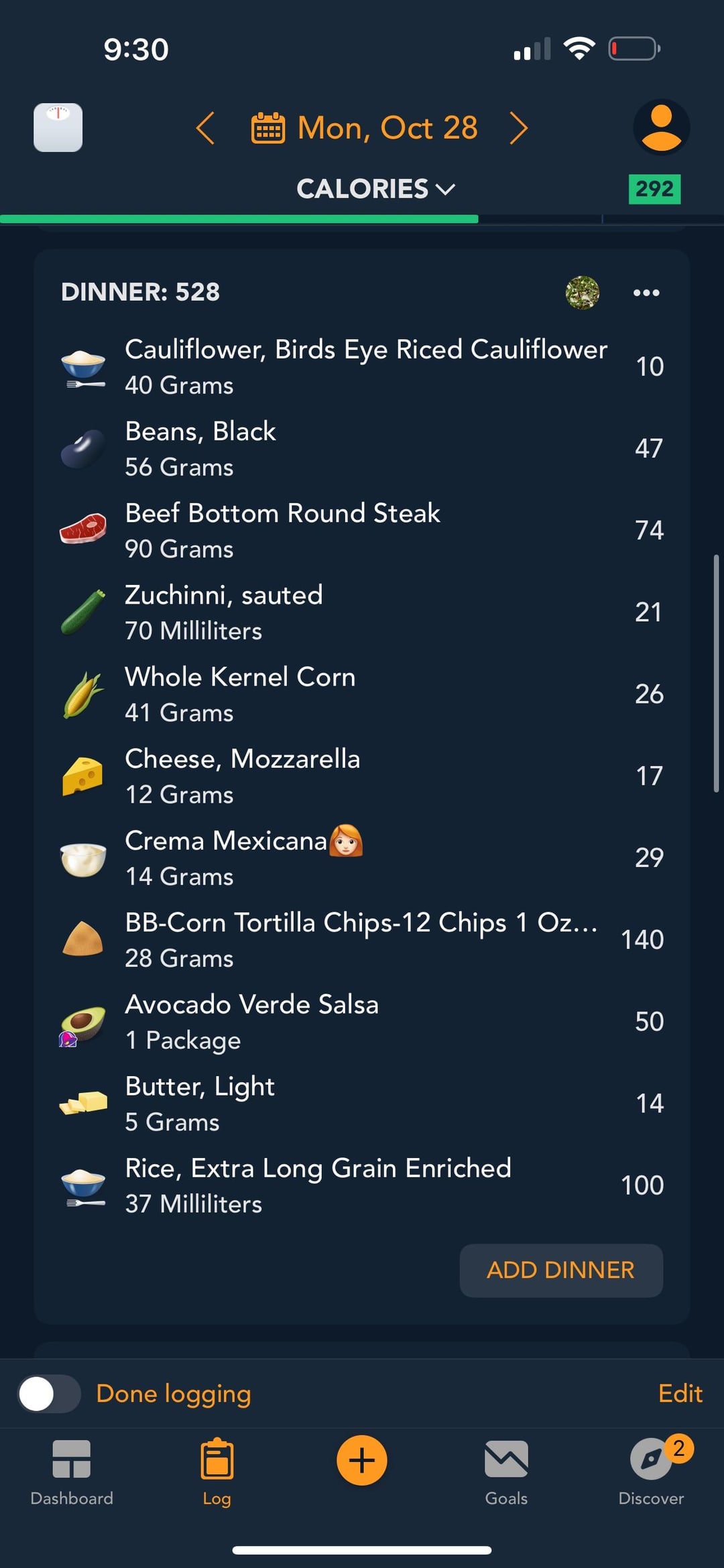Screen dimensions: 724x1568
Task: Open the dinner overflow menu
Action: click(x=646, y=292)
